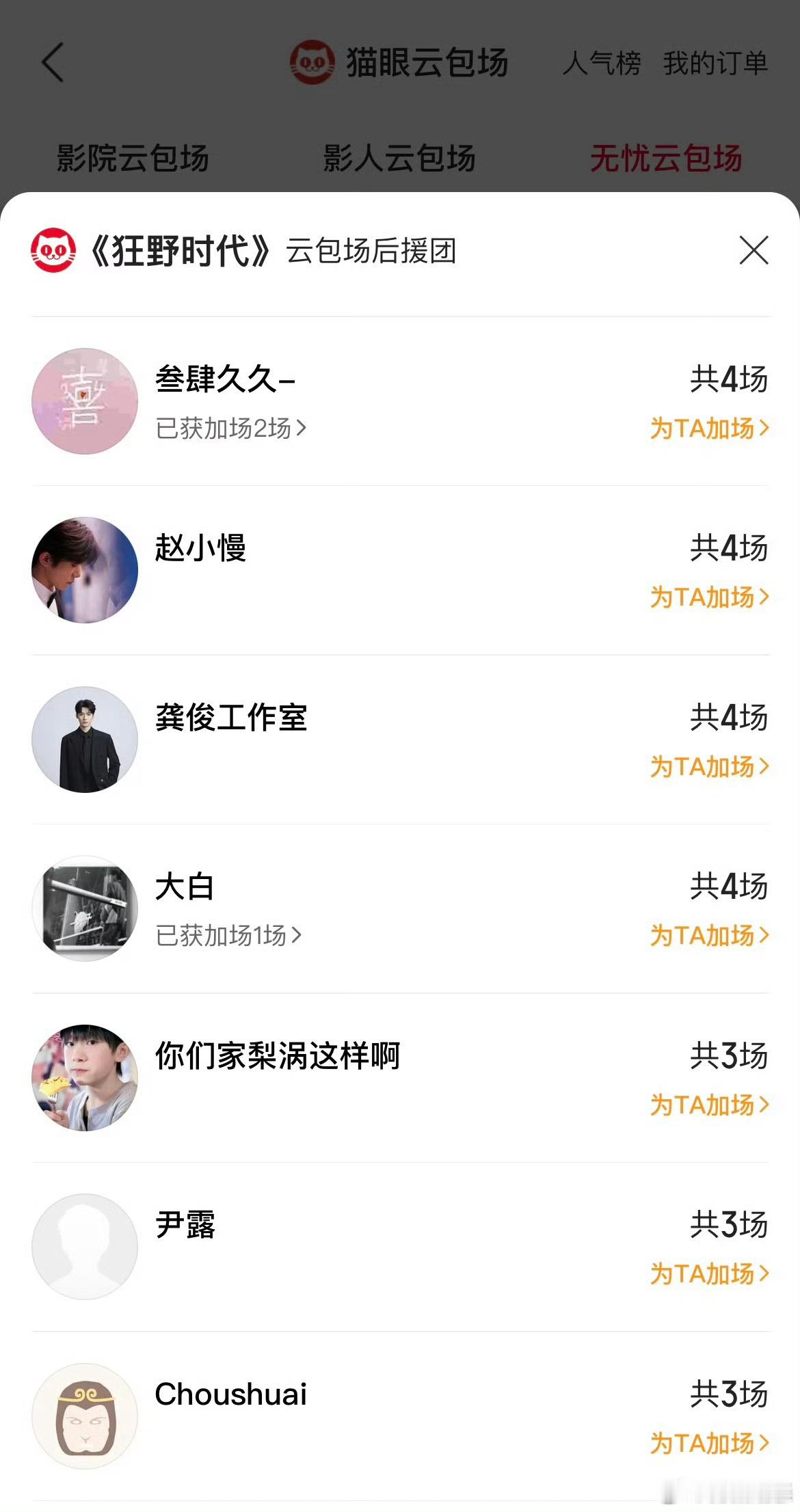Add a screening for 尹露
This screenshot has height=1512, width=800.
click(709, 1274)
